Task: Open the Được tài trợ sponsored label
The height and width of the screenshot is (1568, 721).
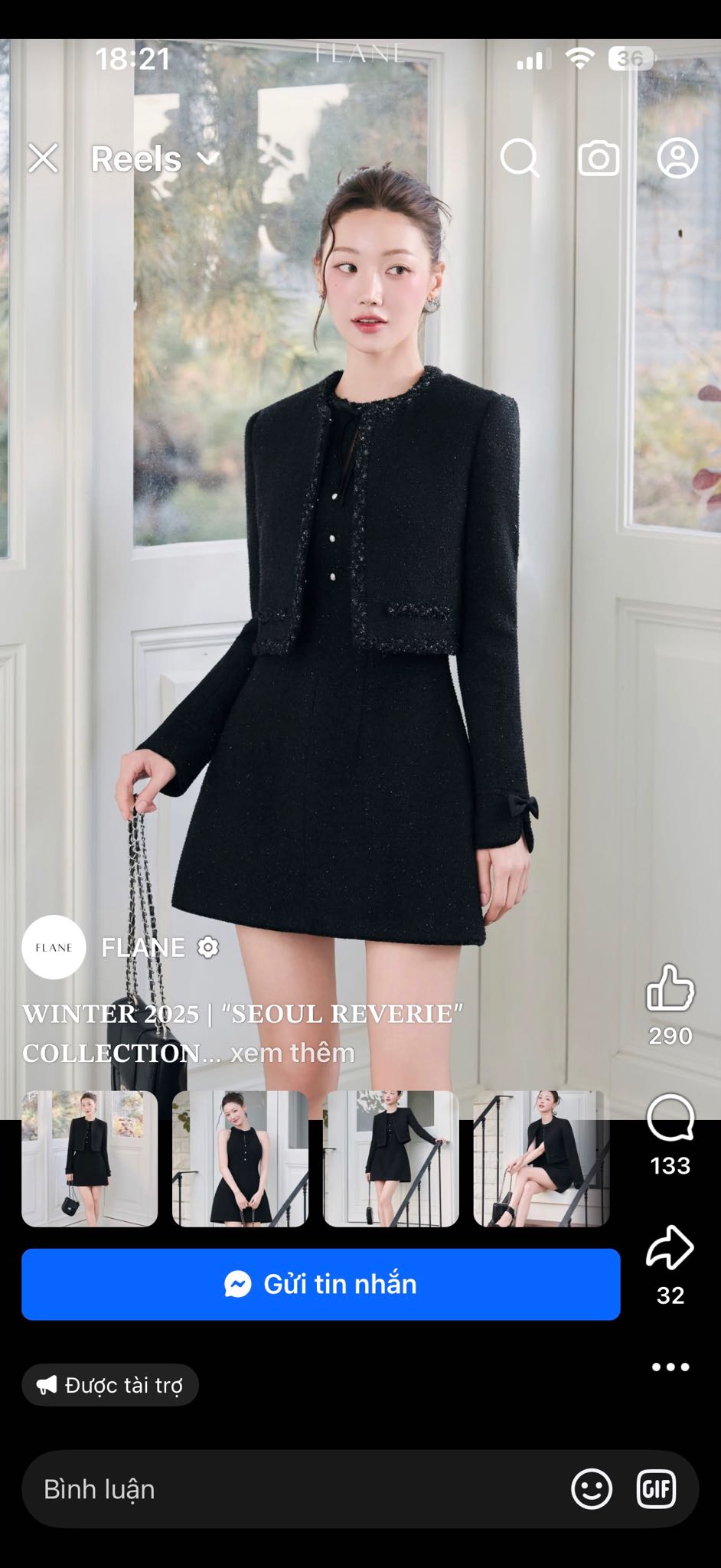Action: coord(110,1385)
